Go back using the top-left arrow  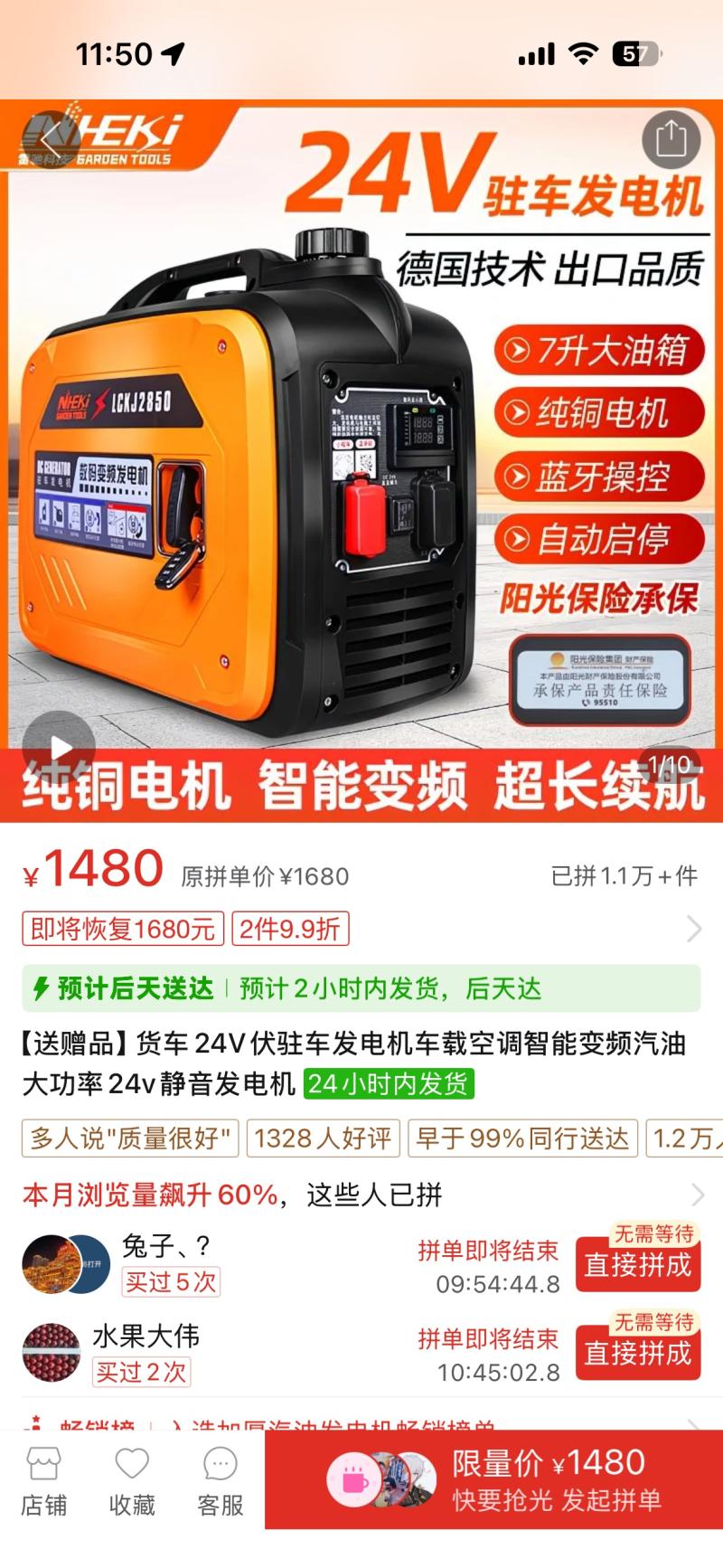coord(49,141)
